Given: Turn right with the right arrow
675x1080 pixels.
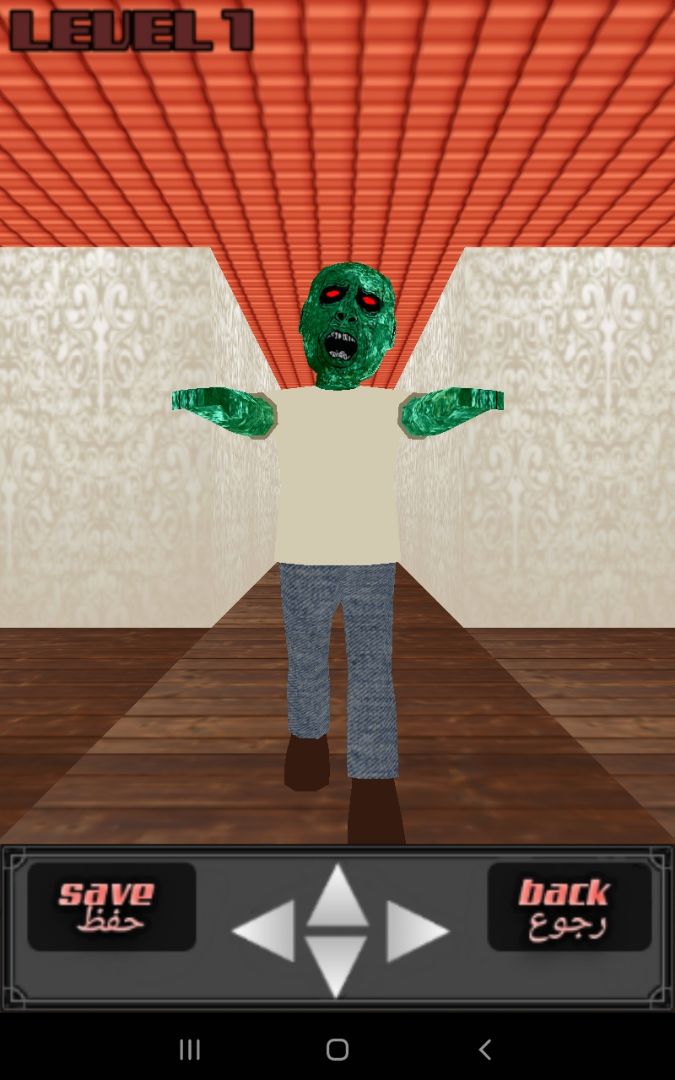Looking at the screenshot, I should click(415, 931).
